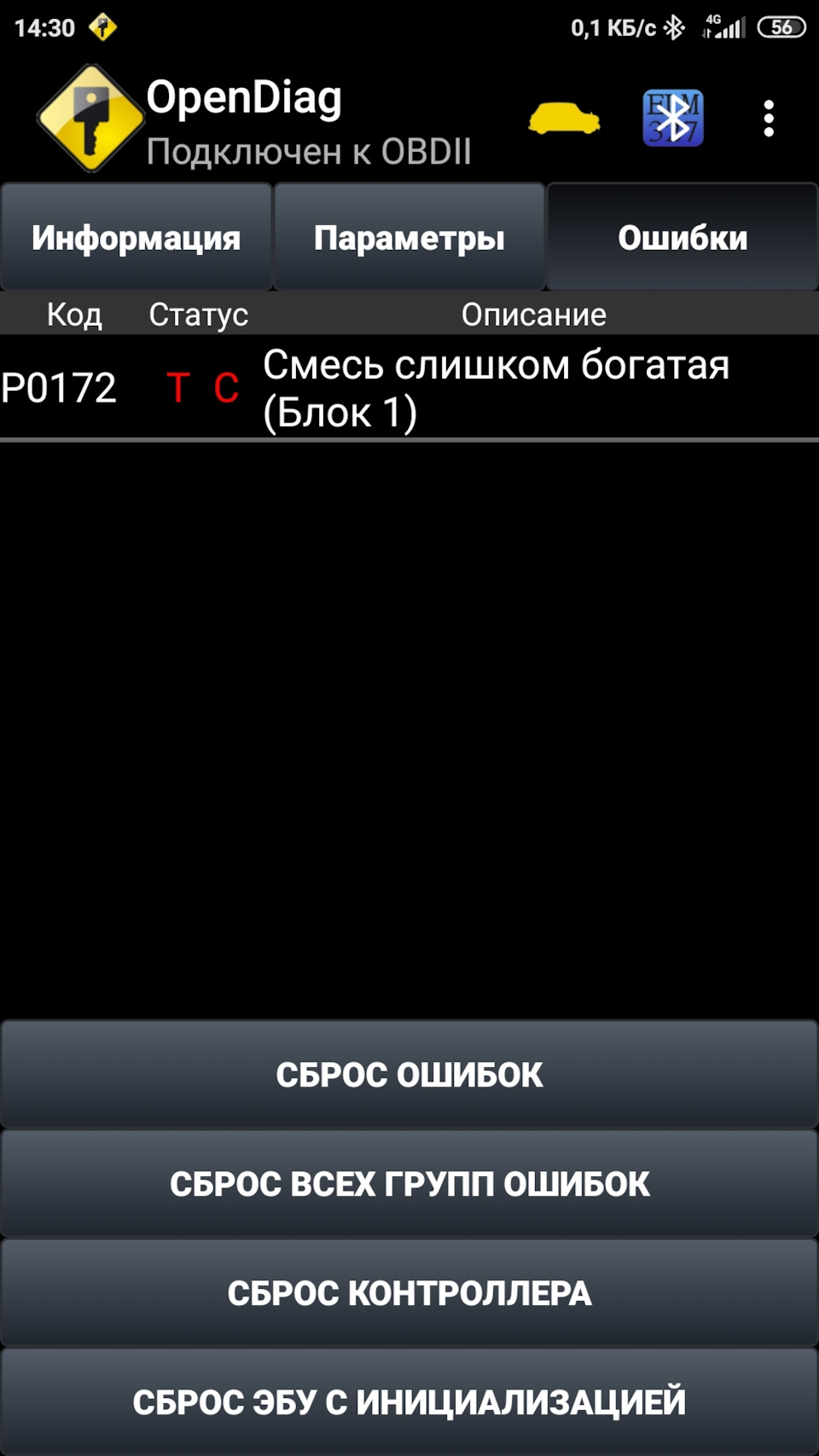This screenshot has height=1456, width=819.
Task: Tap the СБРОС КОНТРОЛЛЕРА button
Action: 409,1293
